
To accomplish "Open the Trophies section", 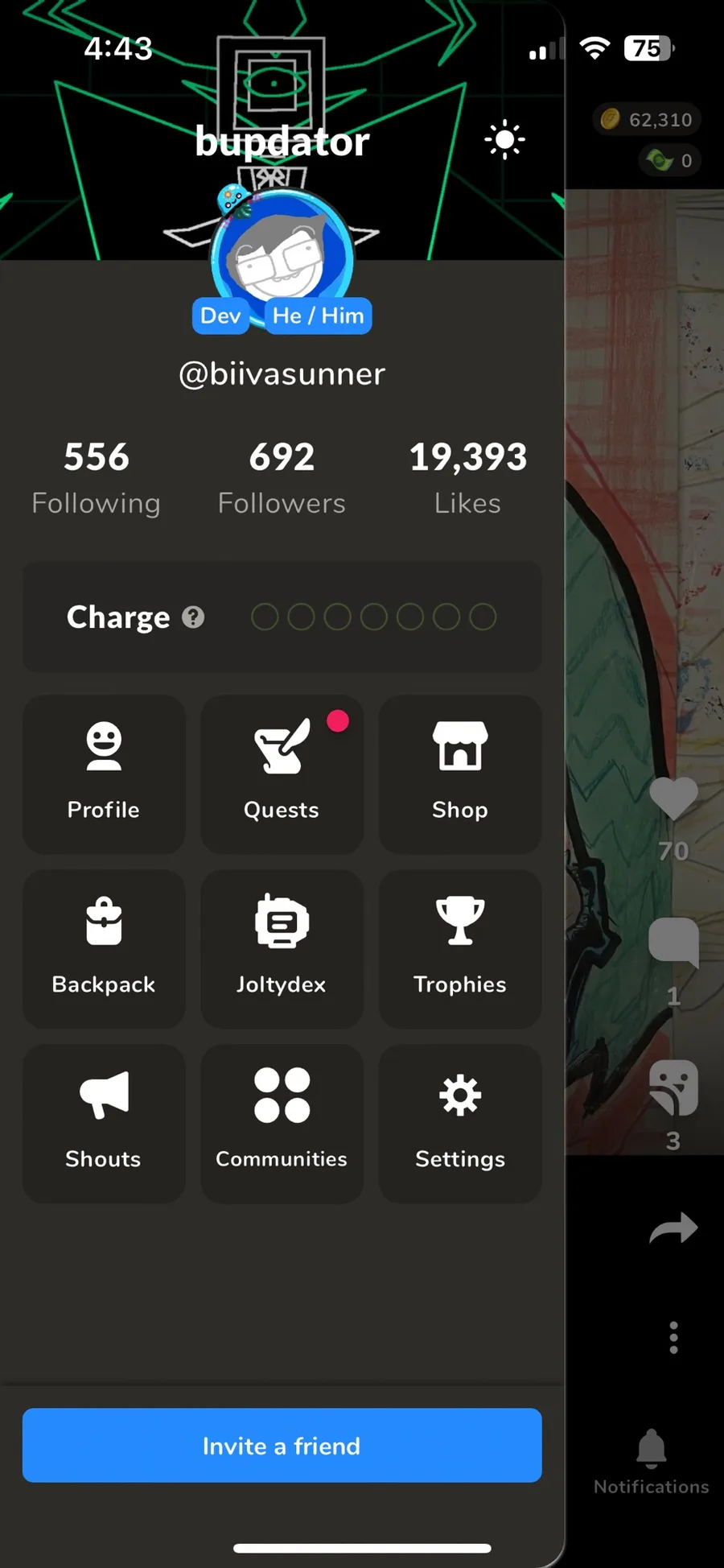I will 459,948.
